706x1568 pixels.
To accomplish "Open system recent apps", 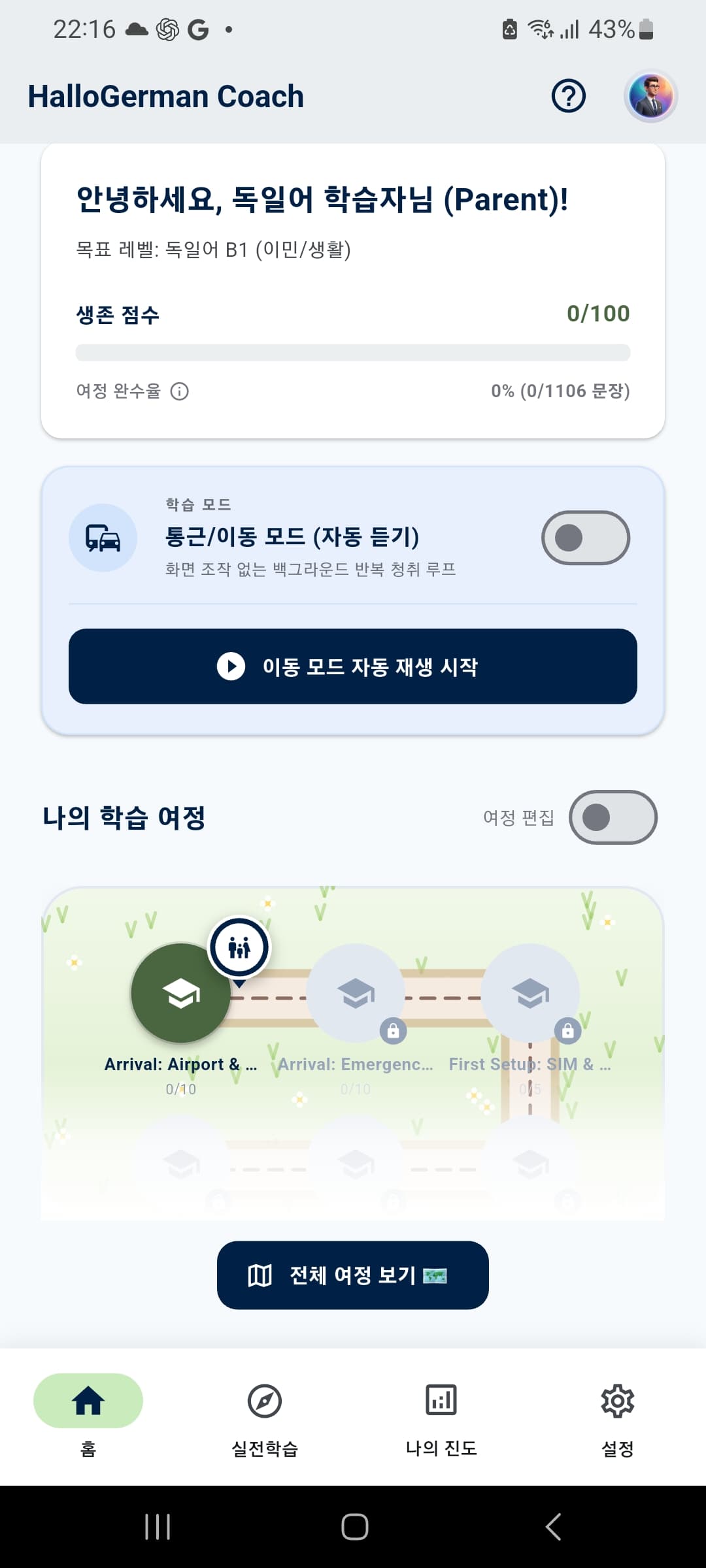I will [158, 1527].
